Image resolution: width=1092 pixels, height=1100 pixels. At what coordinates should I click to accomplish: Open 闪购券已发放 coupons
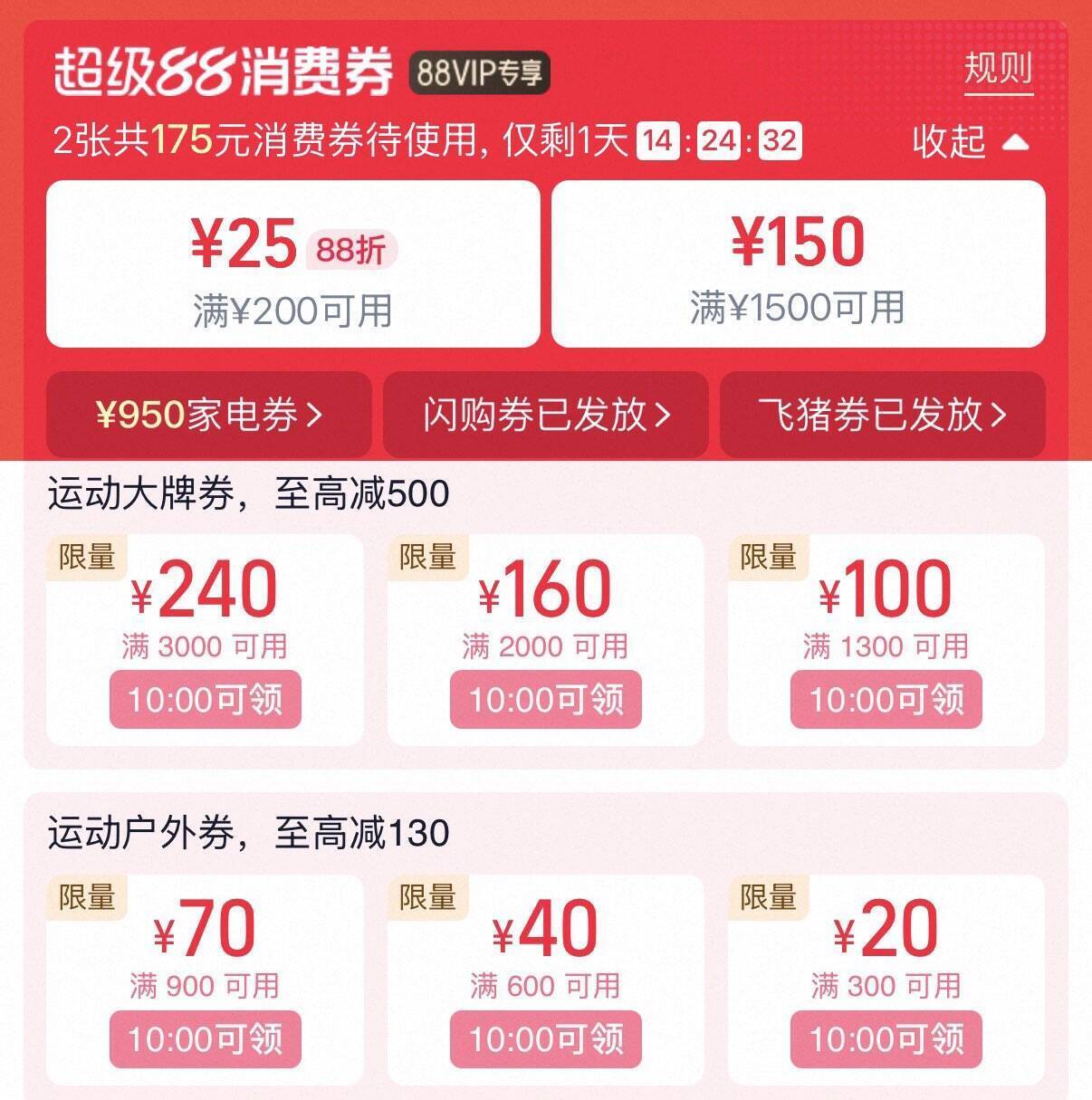pos(546,415)
